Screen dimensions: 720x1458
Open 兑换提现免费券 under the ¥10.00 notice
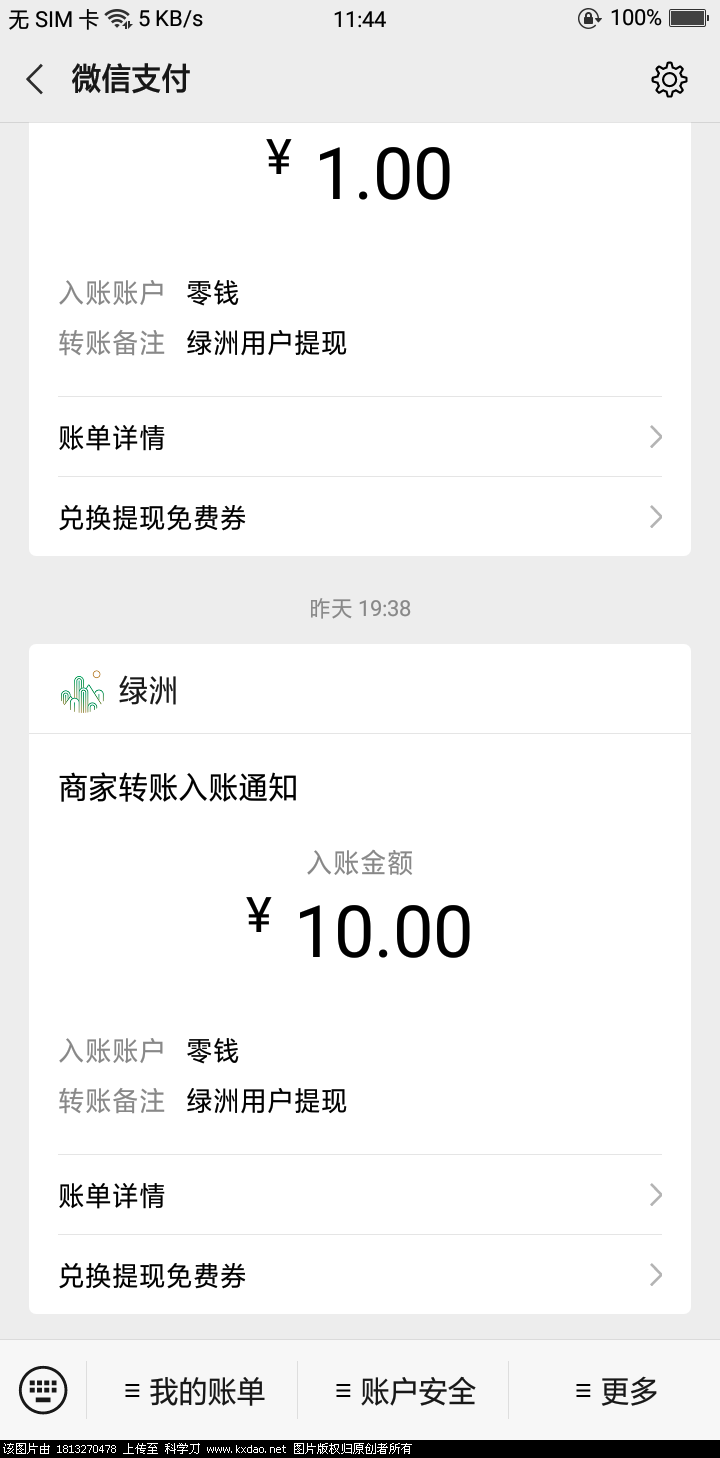point(360,1276)
